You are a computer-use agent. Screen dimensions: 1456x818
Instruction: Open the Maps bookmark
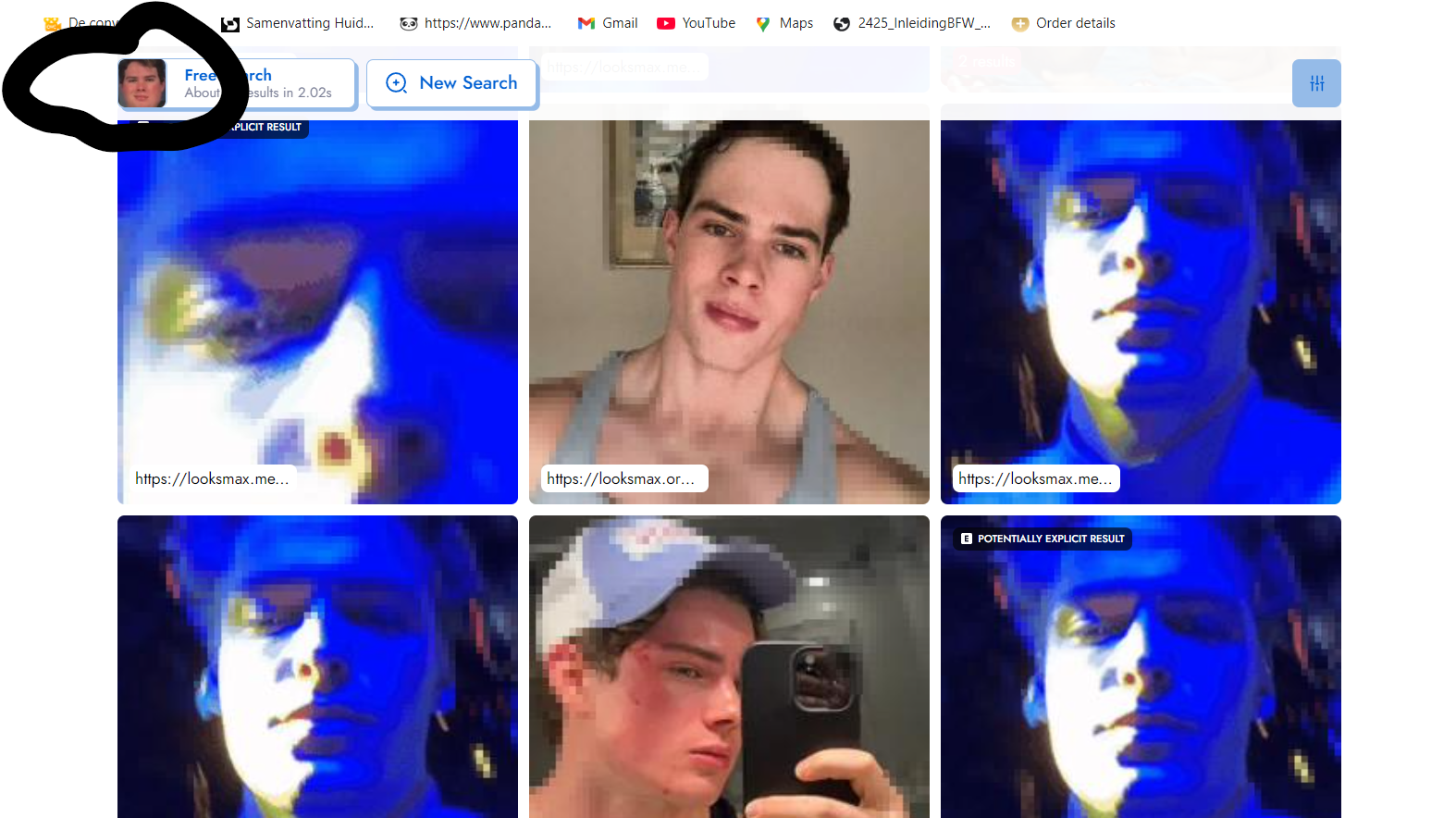784,23
